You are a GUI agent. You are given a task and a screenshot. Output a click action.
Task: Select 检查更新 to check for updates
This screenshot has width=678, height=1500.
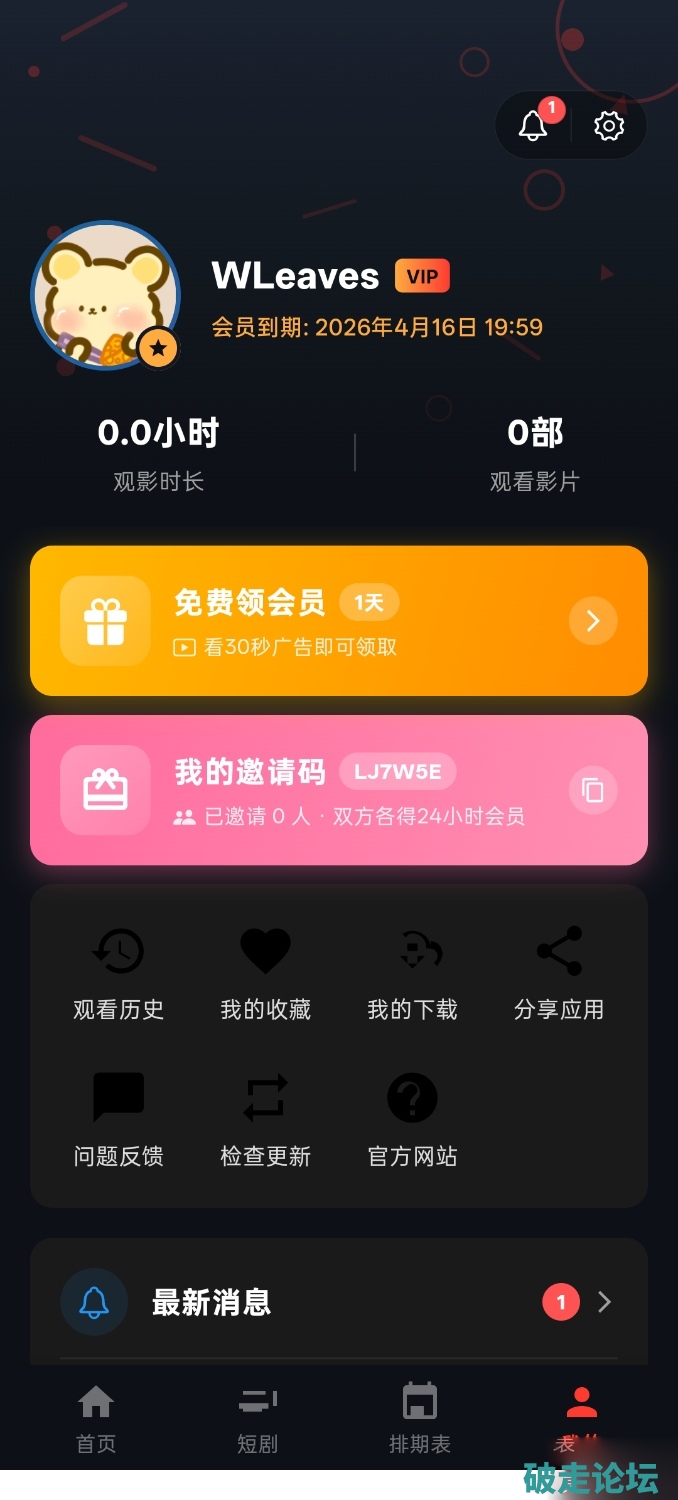click(x=265, y=1119)
